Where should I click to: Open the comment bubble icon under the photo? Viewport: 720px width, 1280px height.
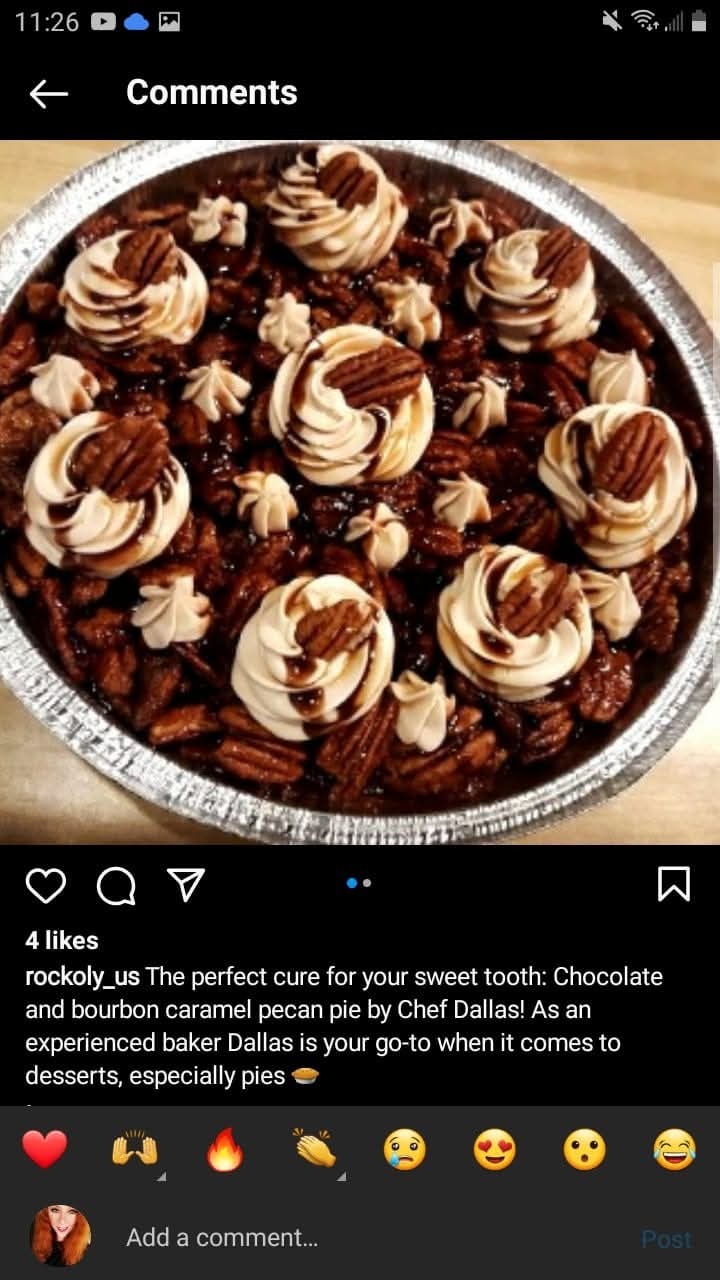point(116,884)
